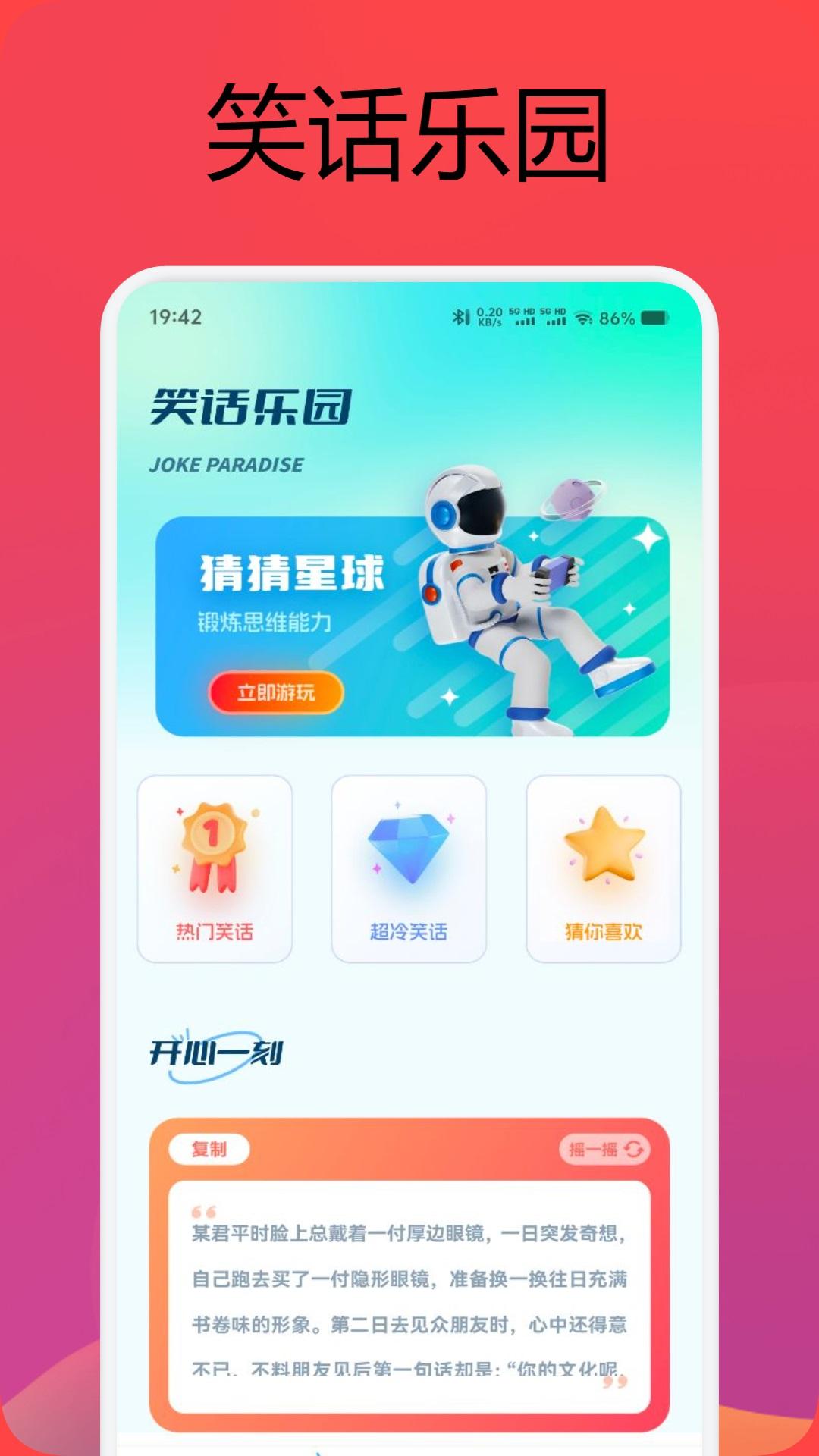
Task: Tap the gold star icon above 猜你喜欢
Action: tap(603, 846)
